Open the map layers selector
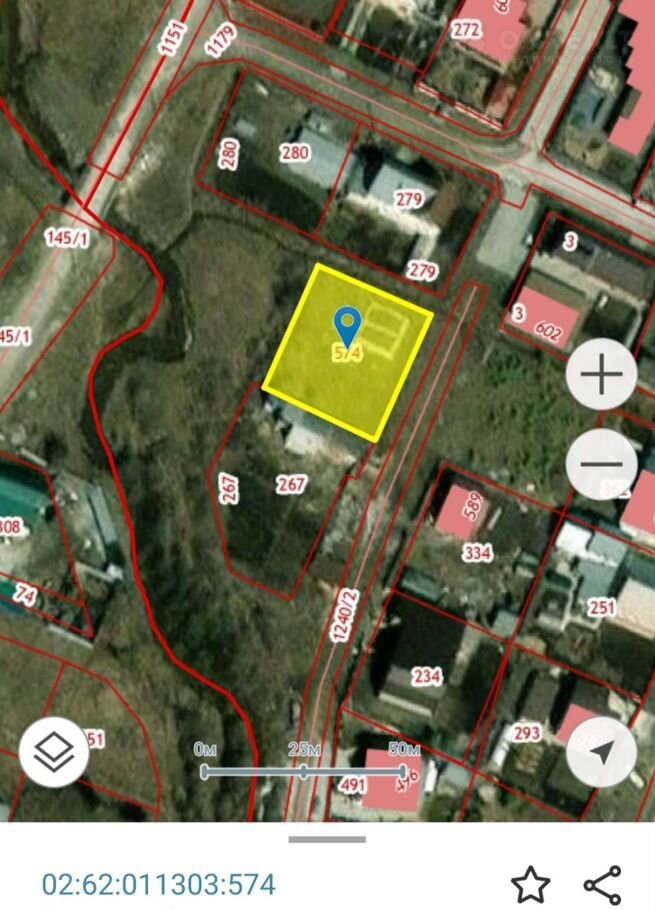The height and width of the screenshot is (910, 655). click(x=54, y=753)
